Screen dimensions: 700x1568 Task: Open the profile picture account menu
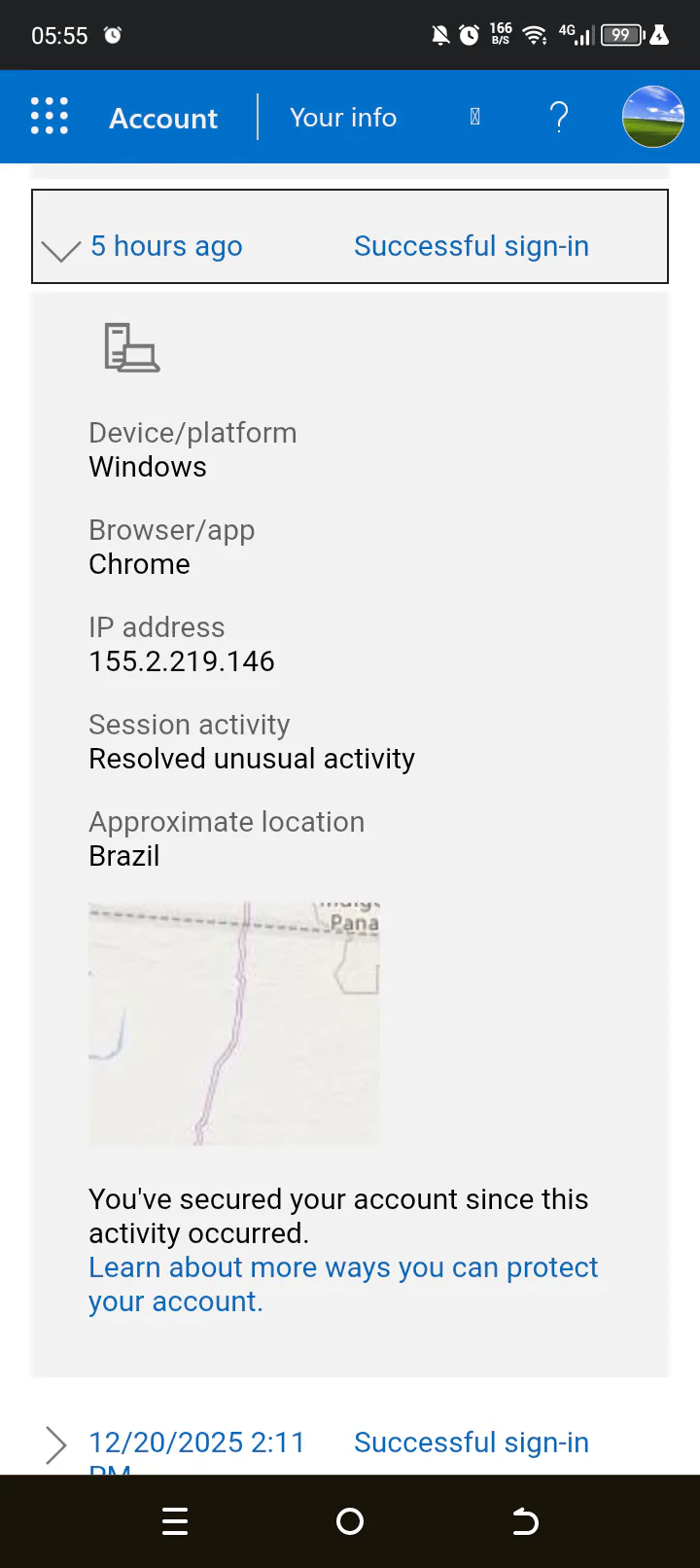[652, 117]
